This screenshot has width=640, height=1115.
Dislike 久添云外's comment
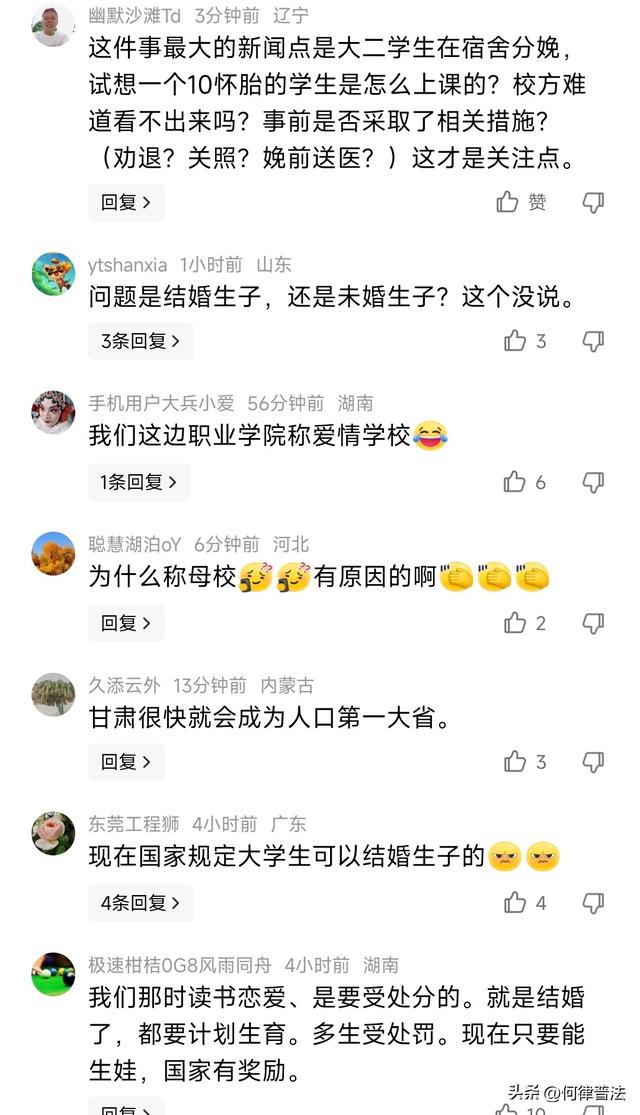[593, 762]
